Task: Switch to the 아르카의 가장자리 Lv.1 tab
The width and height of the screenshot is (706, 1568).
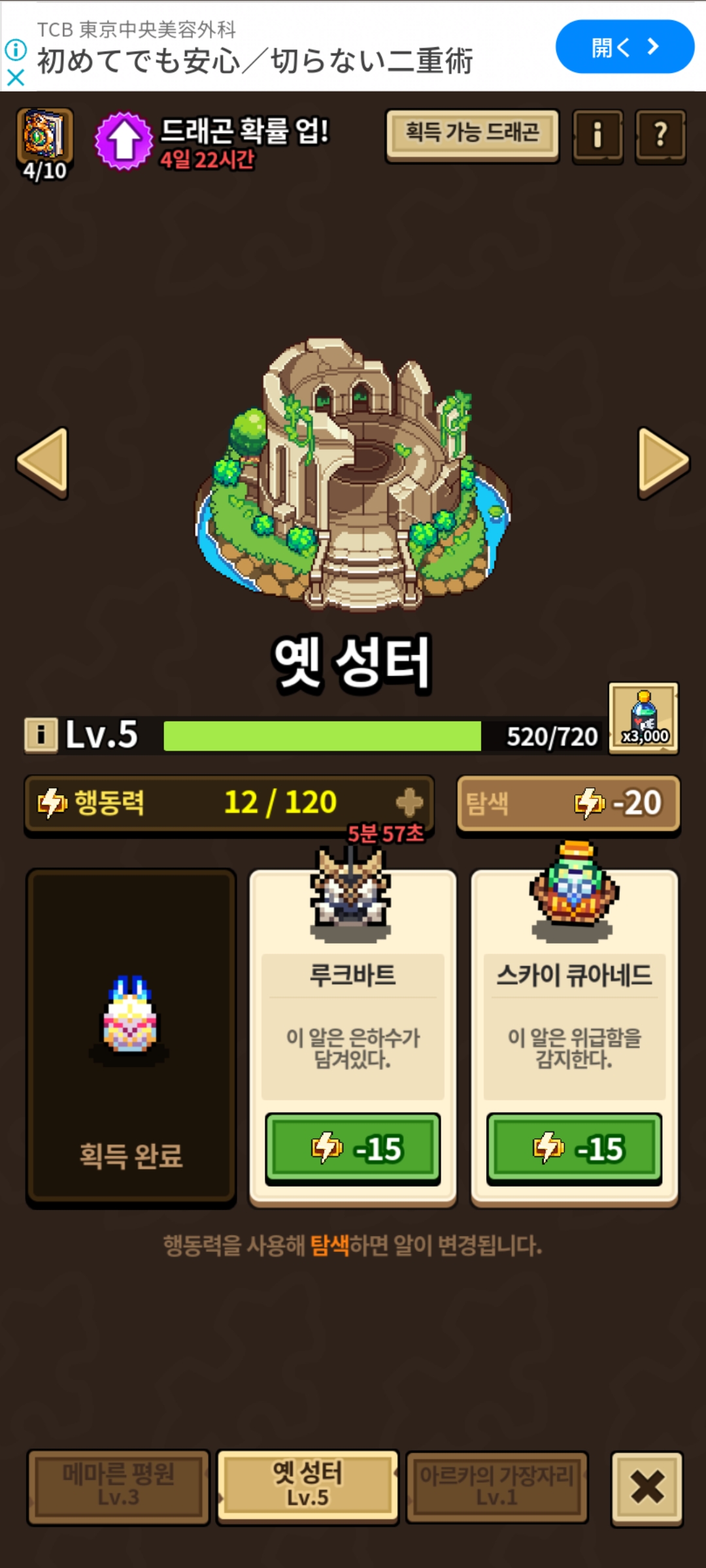Action: click(497, 1486)
